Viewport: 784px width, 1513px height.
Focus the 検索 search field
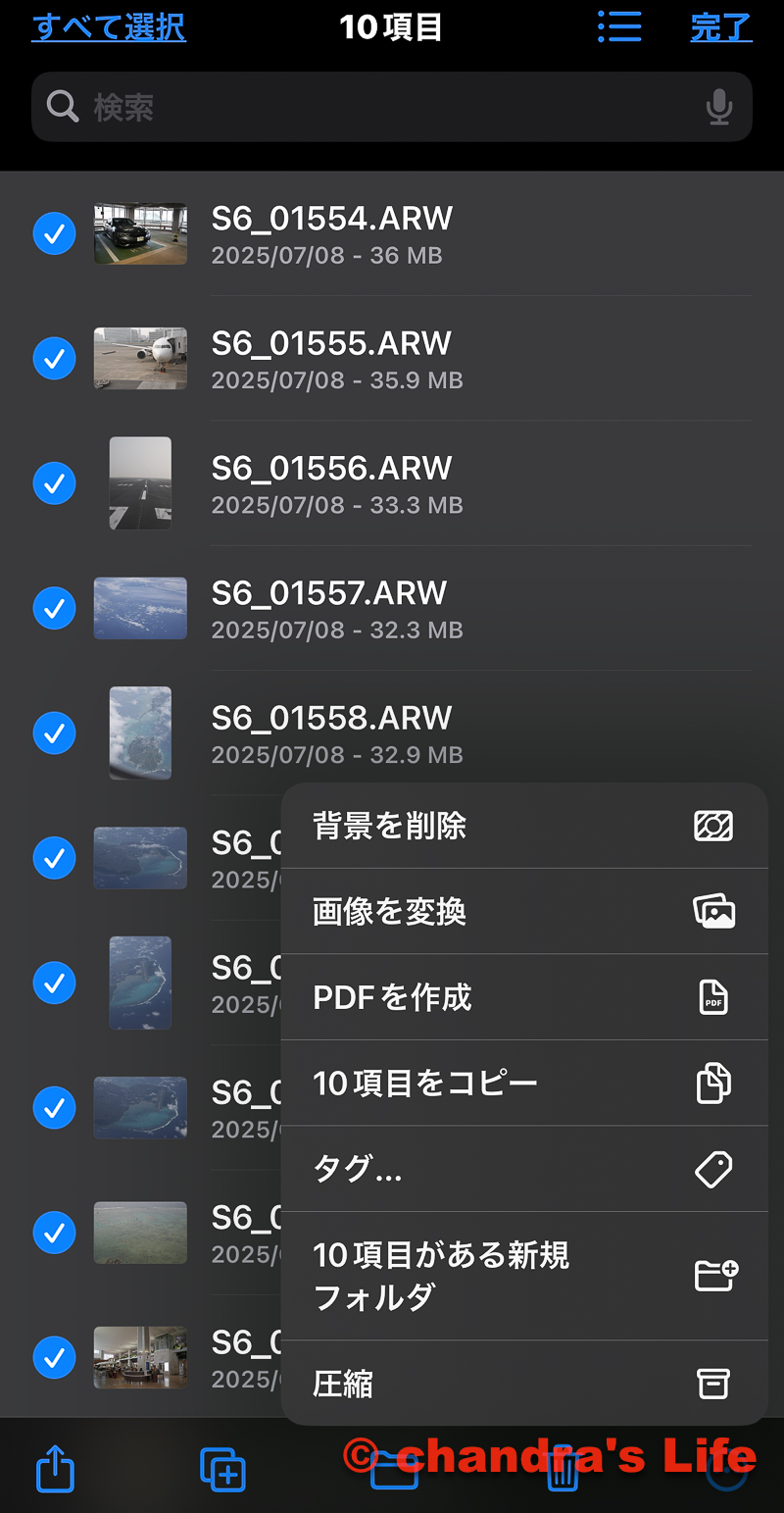tap(372, 107)
